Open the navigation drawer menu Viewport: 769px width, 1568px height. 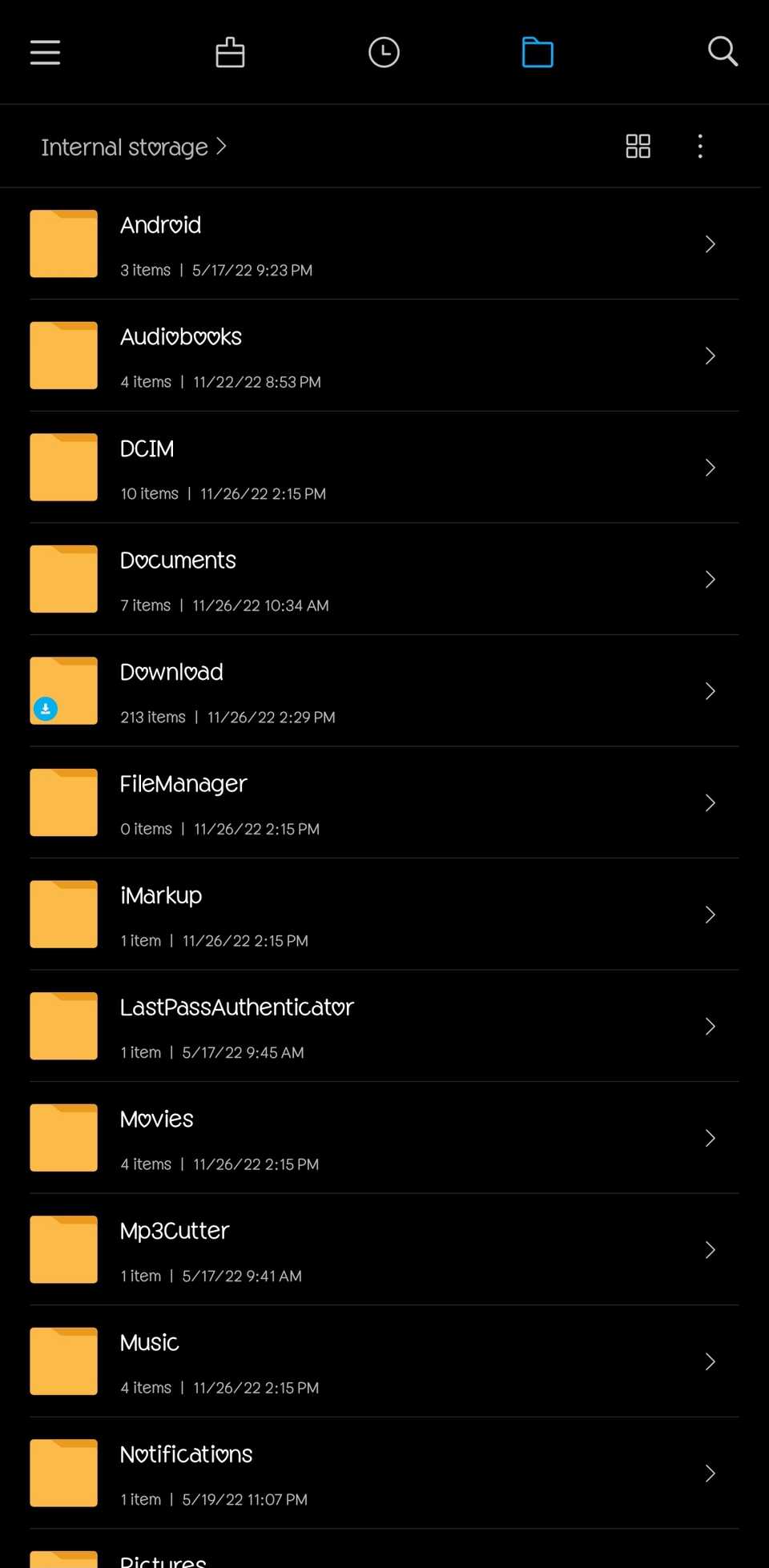[44, 52]
